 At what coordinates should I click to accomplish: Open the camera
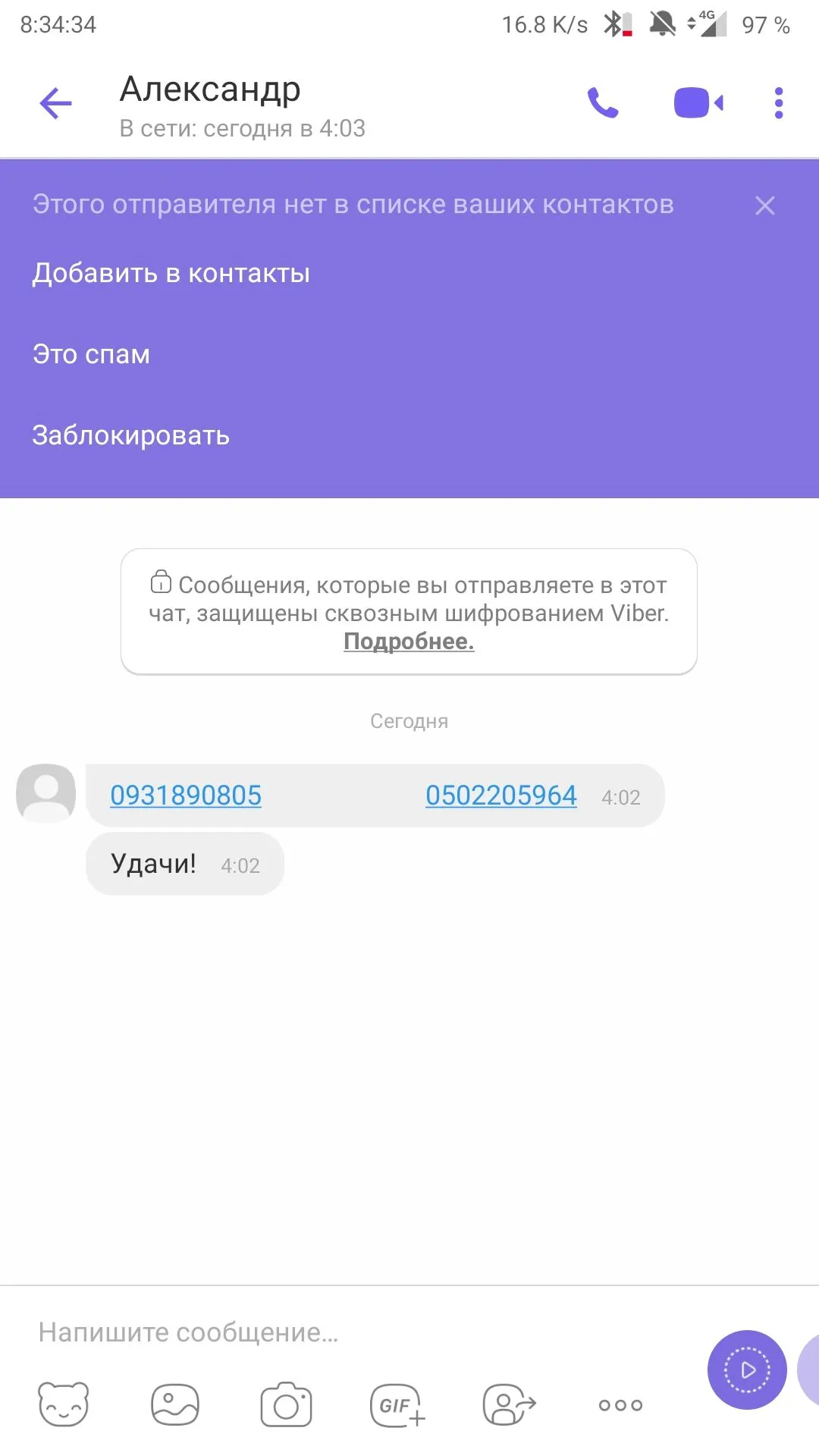click(x=286, y=1404)
